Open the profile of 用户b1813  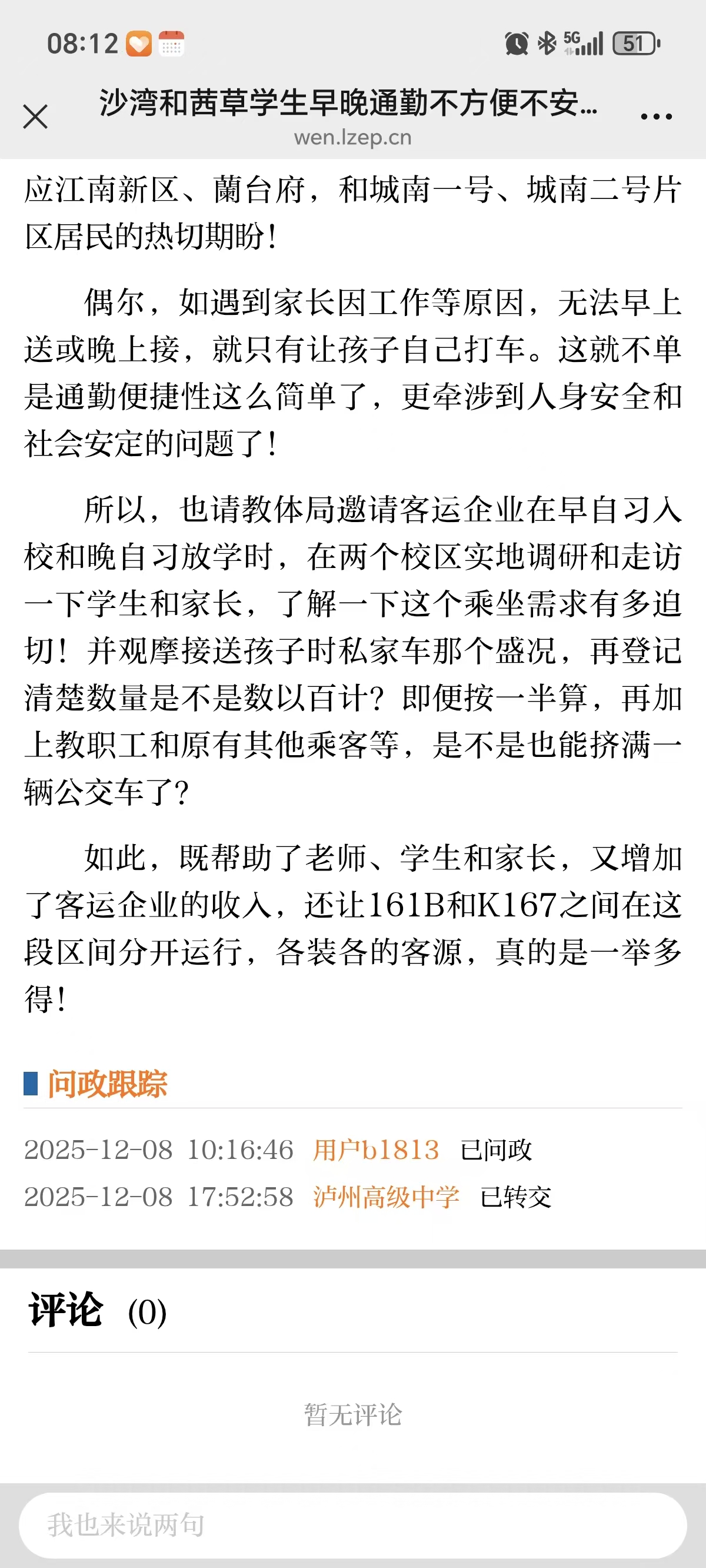click(375, 1150)
